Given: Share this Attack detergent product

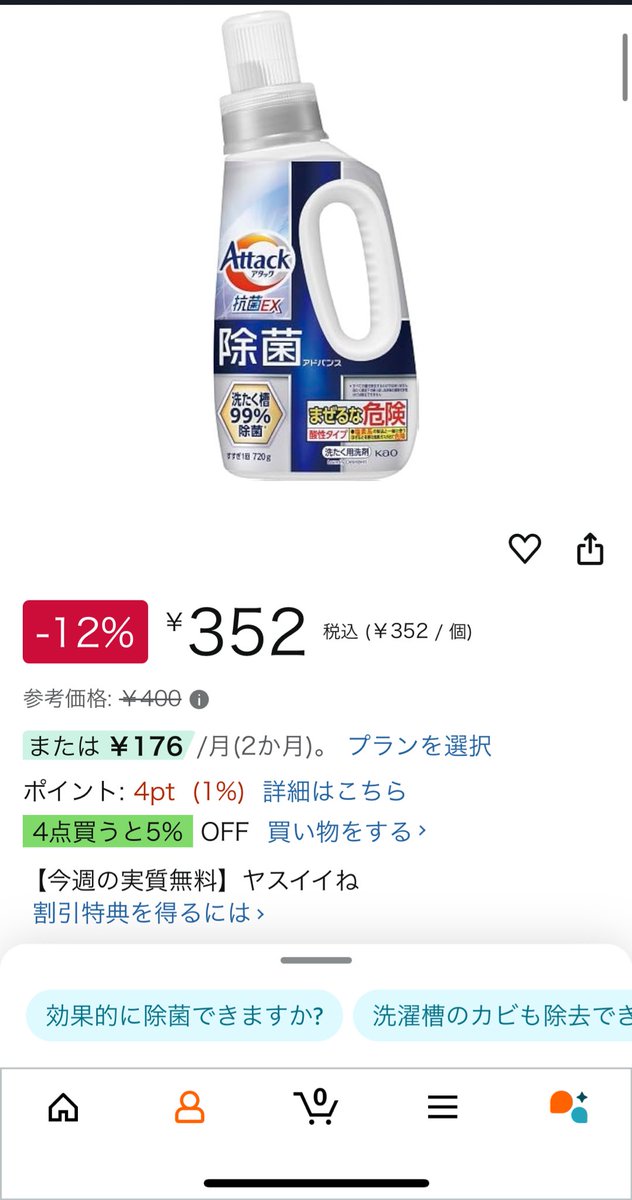Looking at the screenshot, I should 590,548.
